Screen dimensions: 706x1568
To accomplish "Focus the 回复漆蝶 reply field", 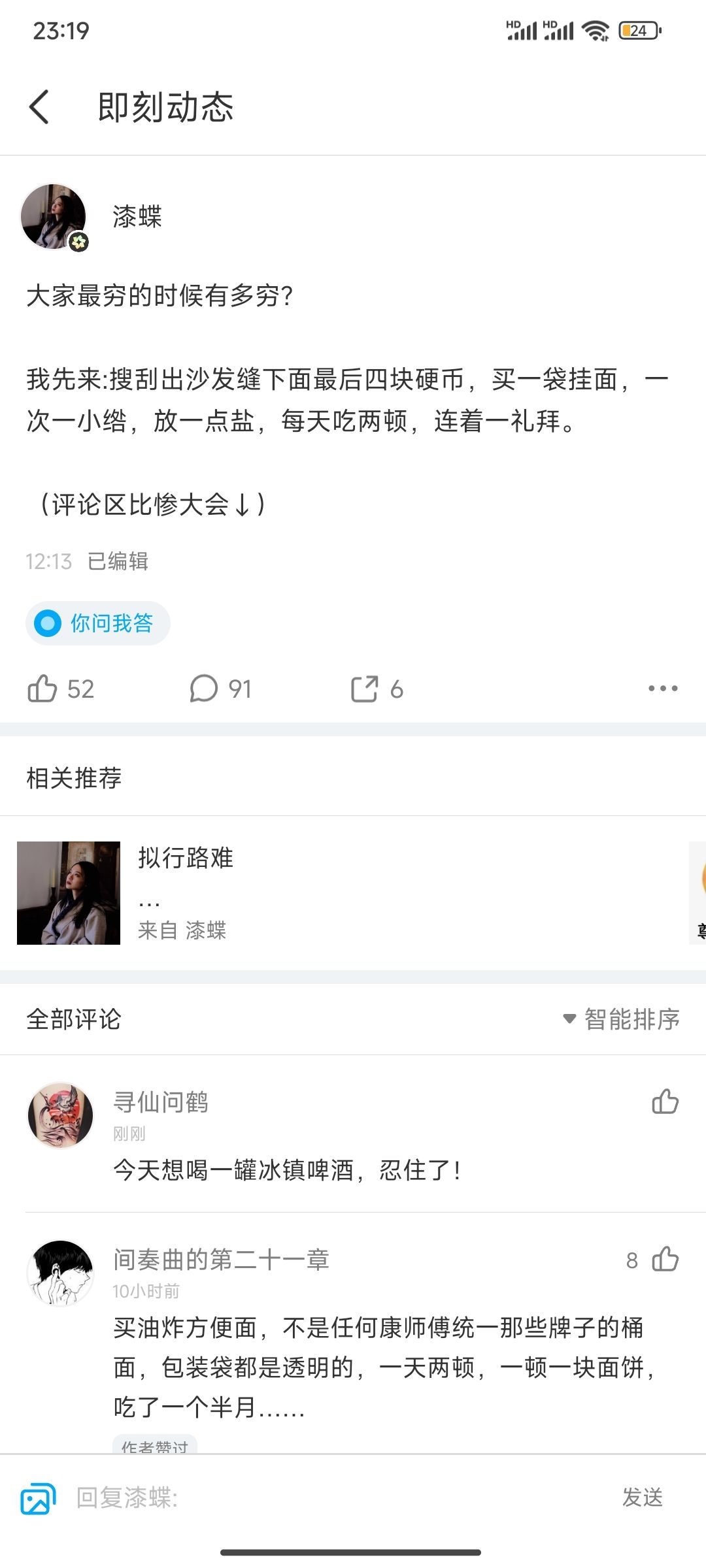I will pos(327,1497).
